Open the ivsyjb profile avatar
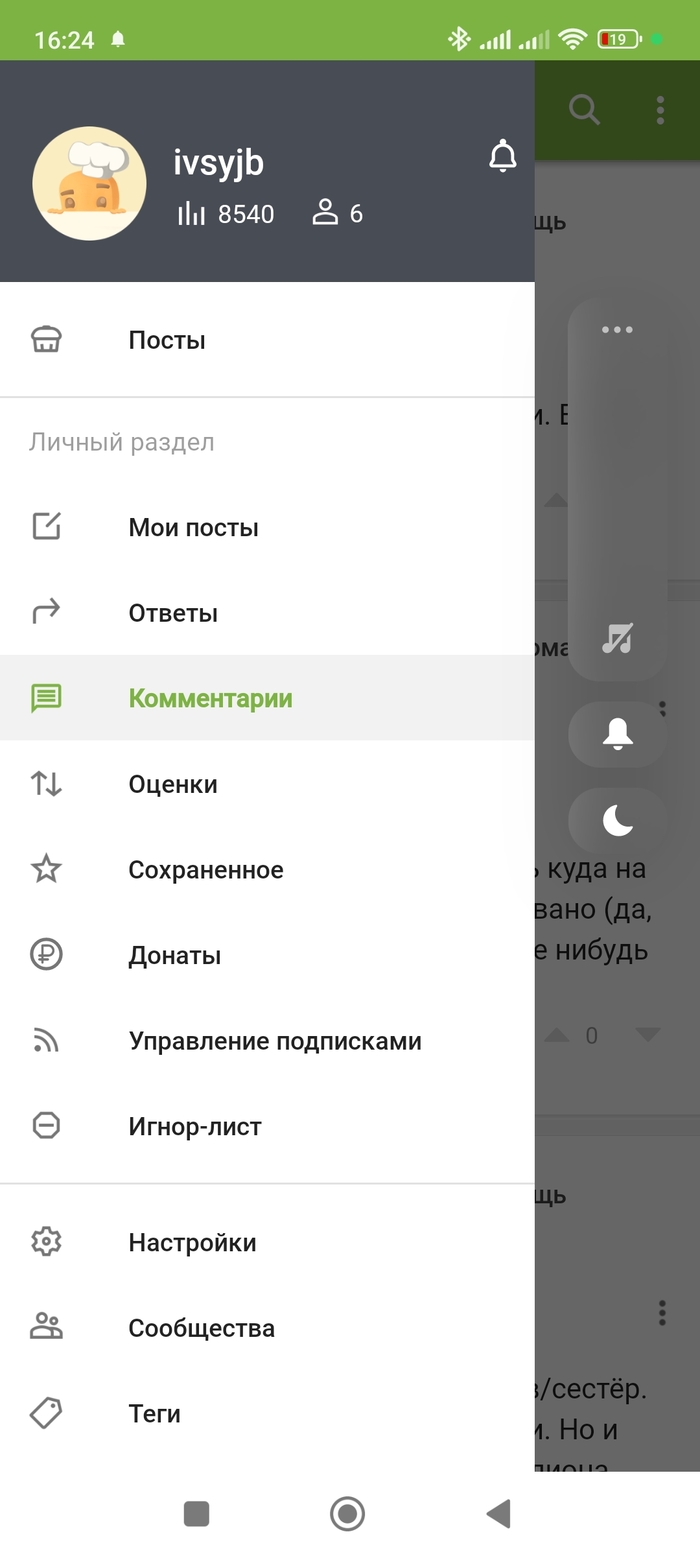700x1556 pixels. pyautogui.click(x=90, y=184)
